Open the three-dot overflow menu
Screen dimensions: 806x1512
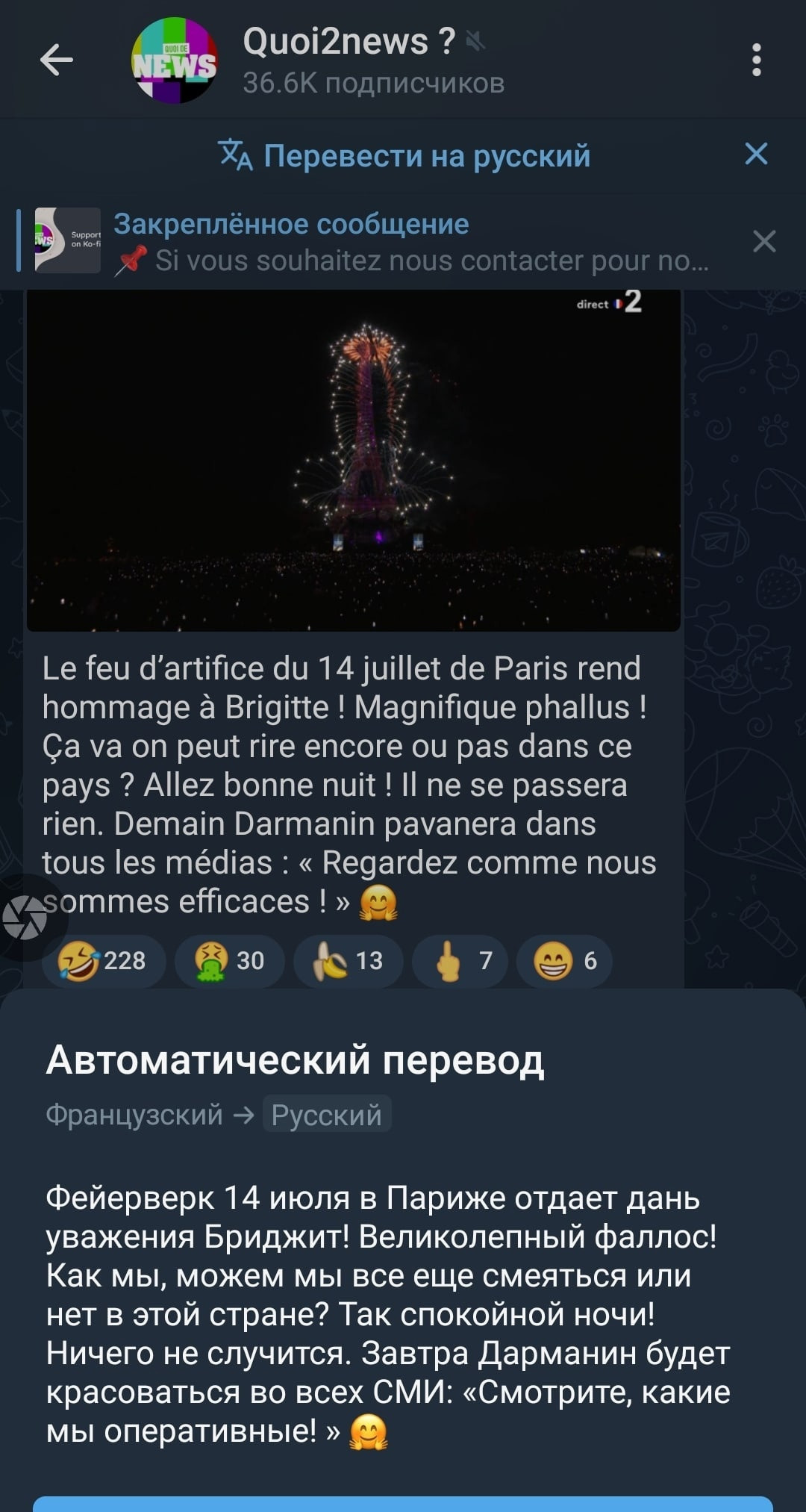click(x=756, y=60)
